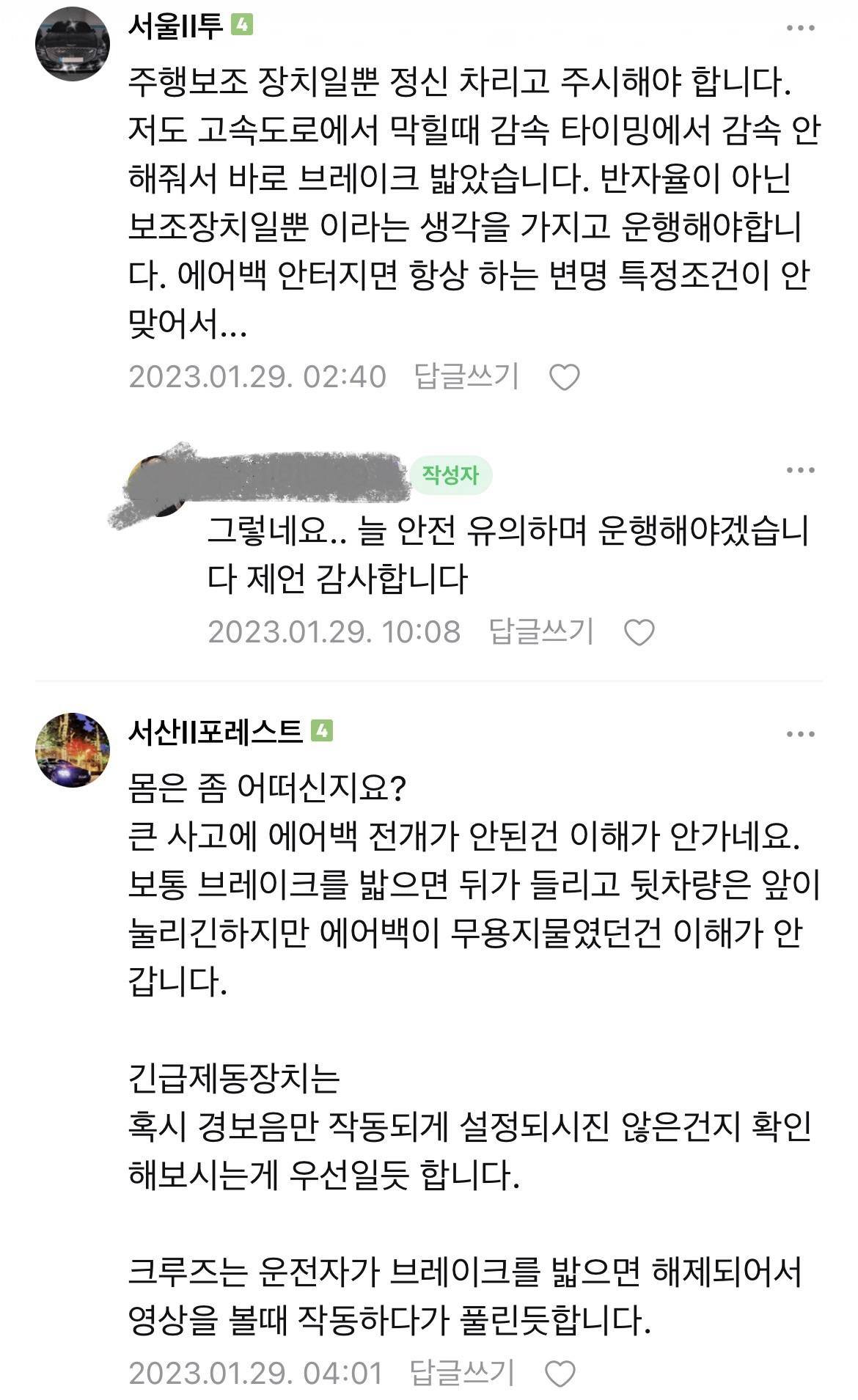Image resolution: width=858 pixels, height=1400 pixels.
Task: View the 서울II투 username profile
Action: (x=175, y=27)
